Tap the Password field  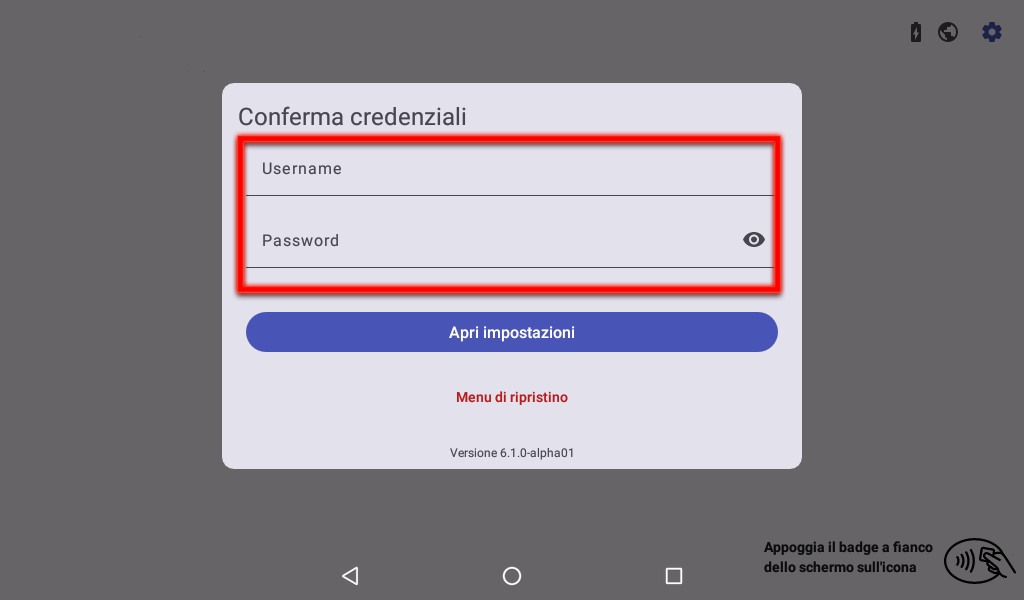490,241
